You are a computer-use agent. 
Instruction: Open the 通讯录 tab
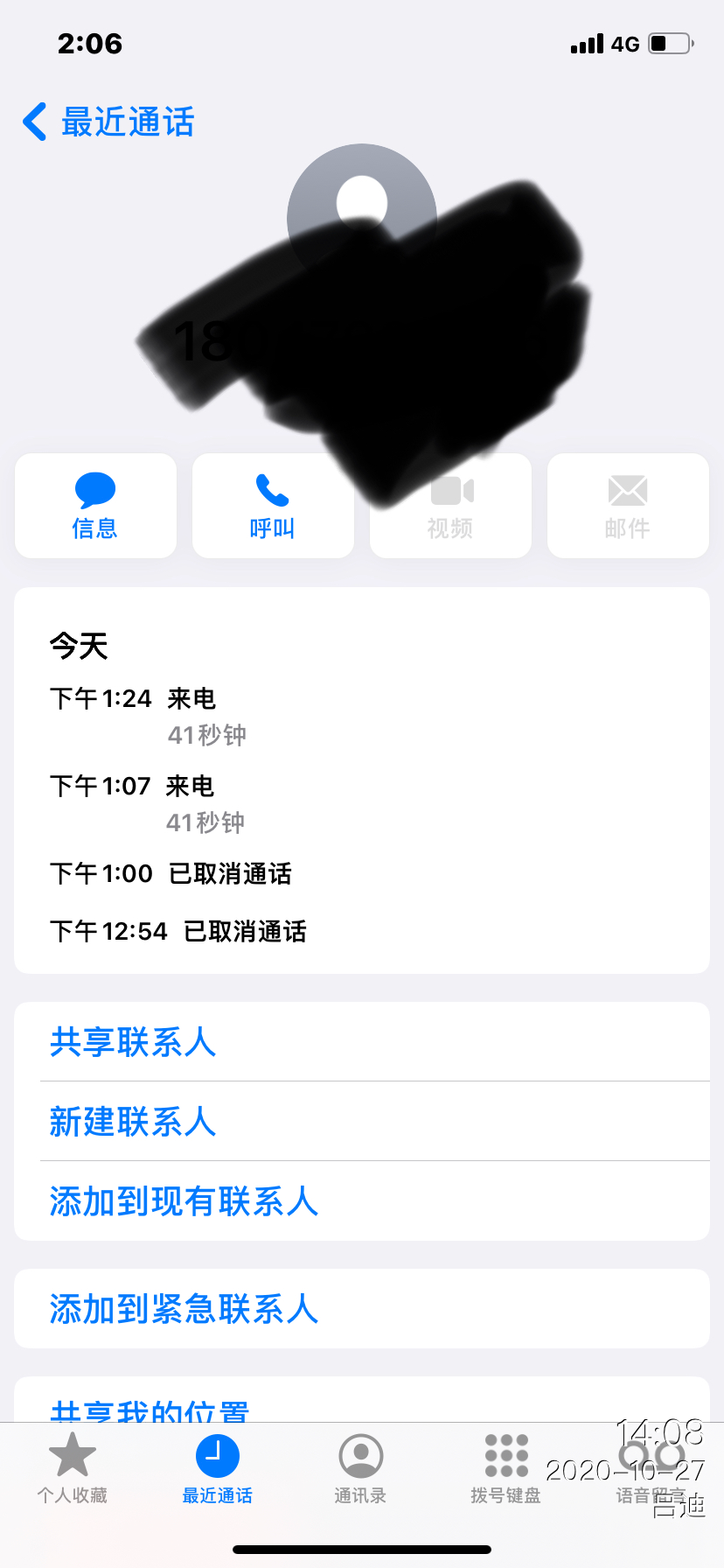click(x=360, y=1468)
